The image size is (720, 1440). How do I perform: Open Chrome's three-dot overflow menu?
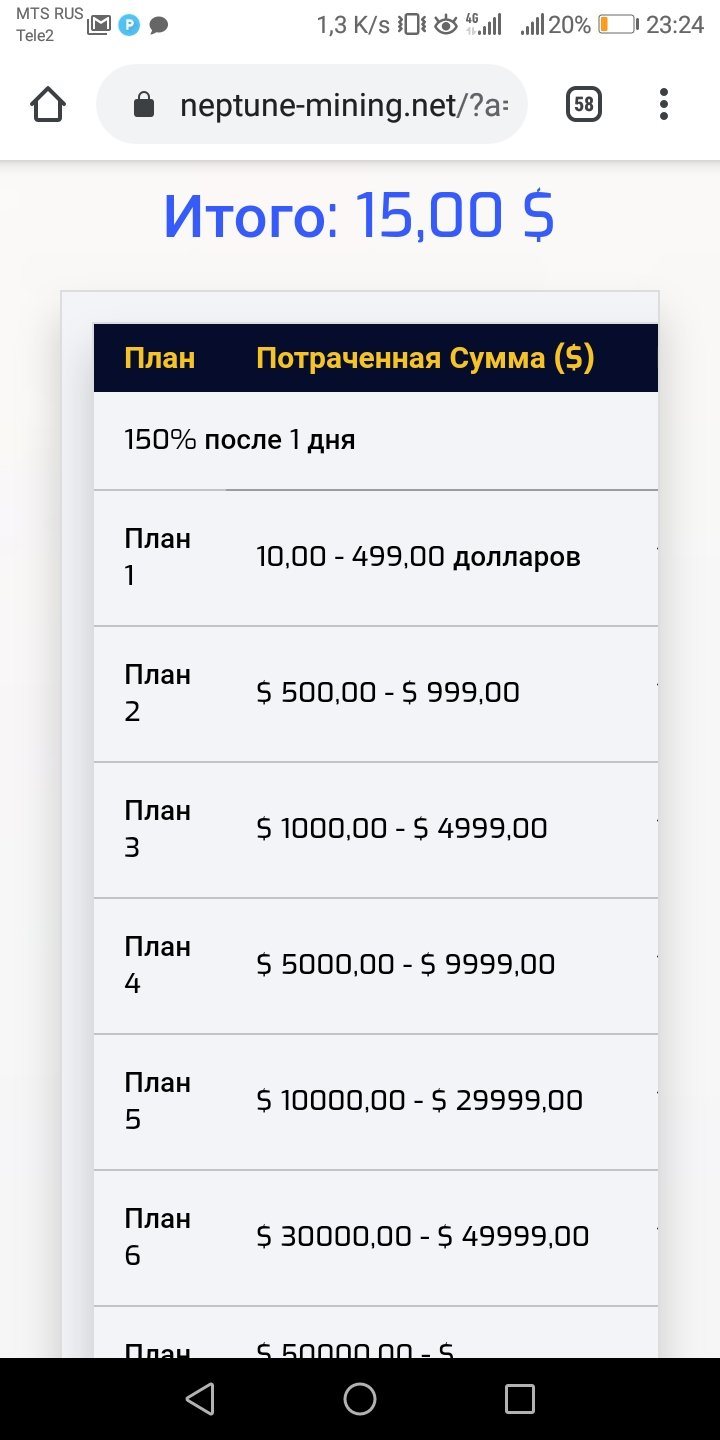[664, 104]
